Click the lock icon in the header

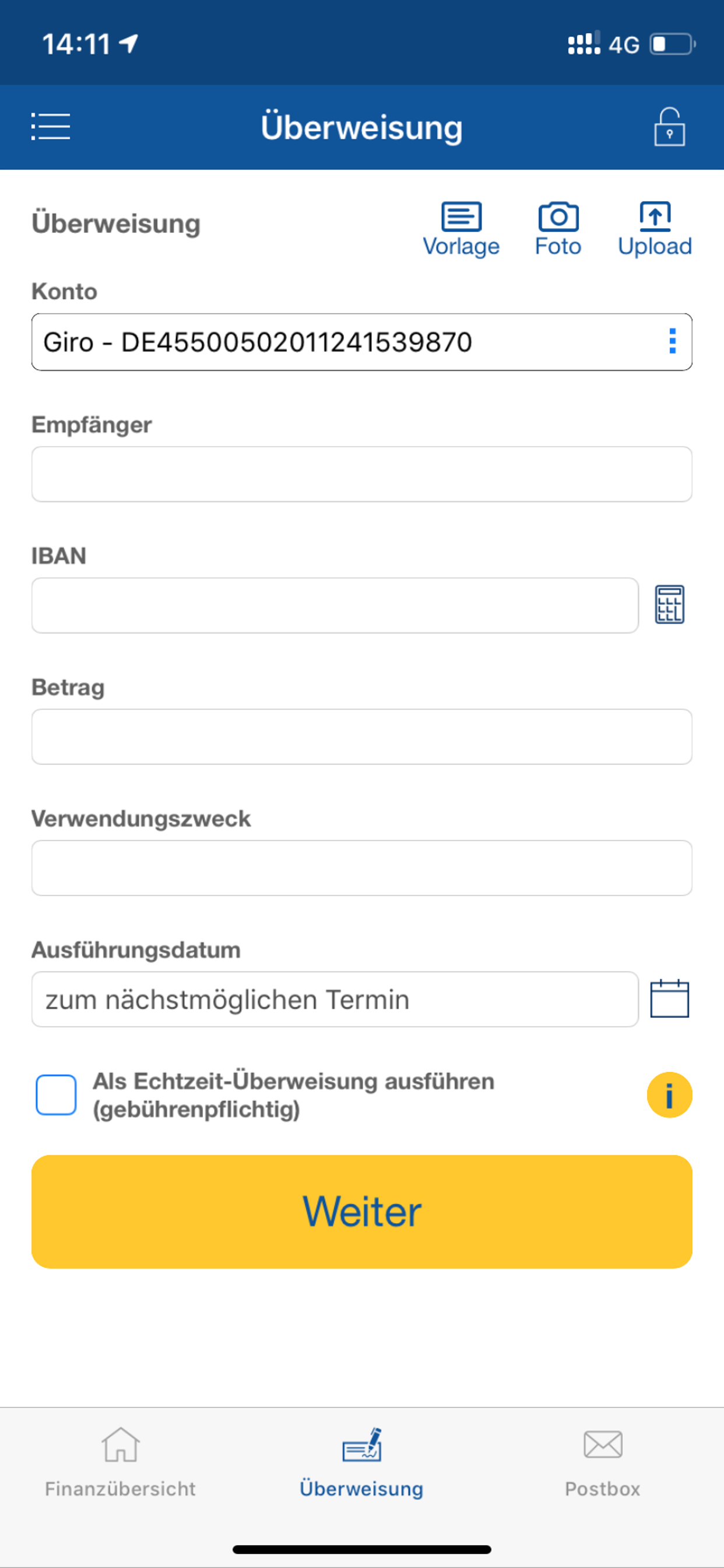point(669,126)
